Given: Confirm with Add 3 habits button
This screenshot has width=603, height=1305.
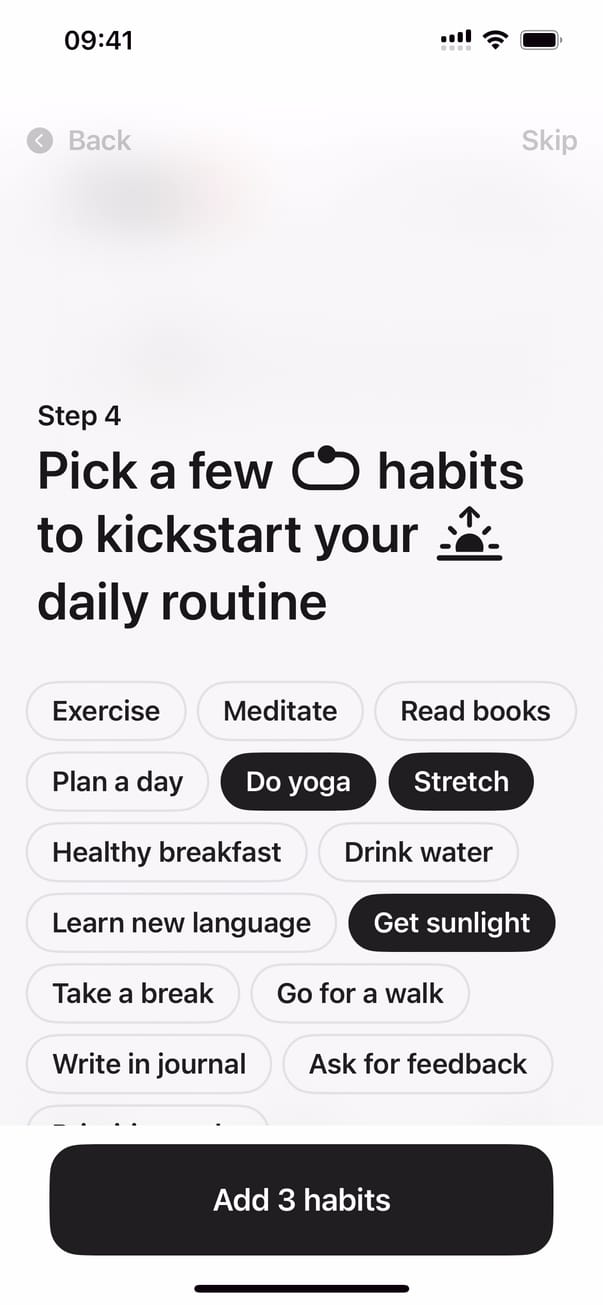Looking at the screenshot, I should 301,1200.
